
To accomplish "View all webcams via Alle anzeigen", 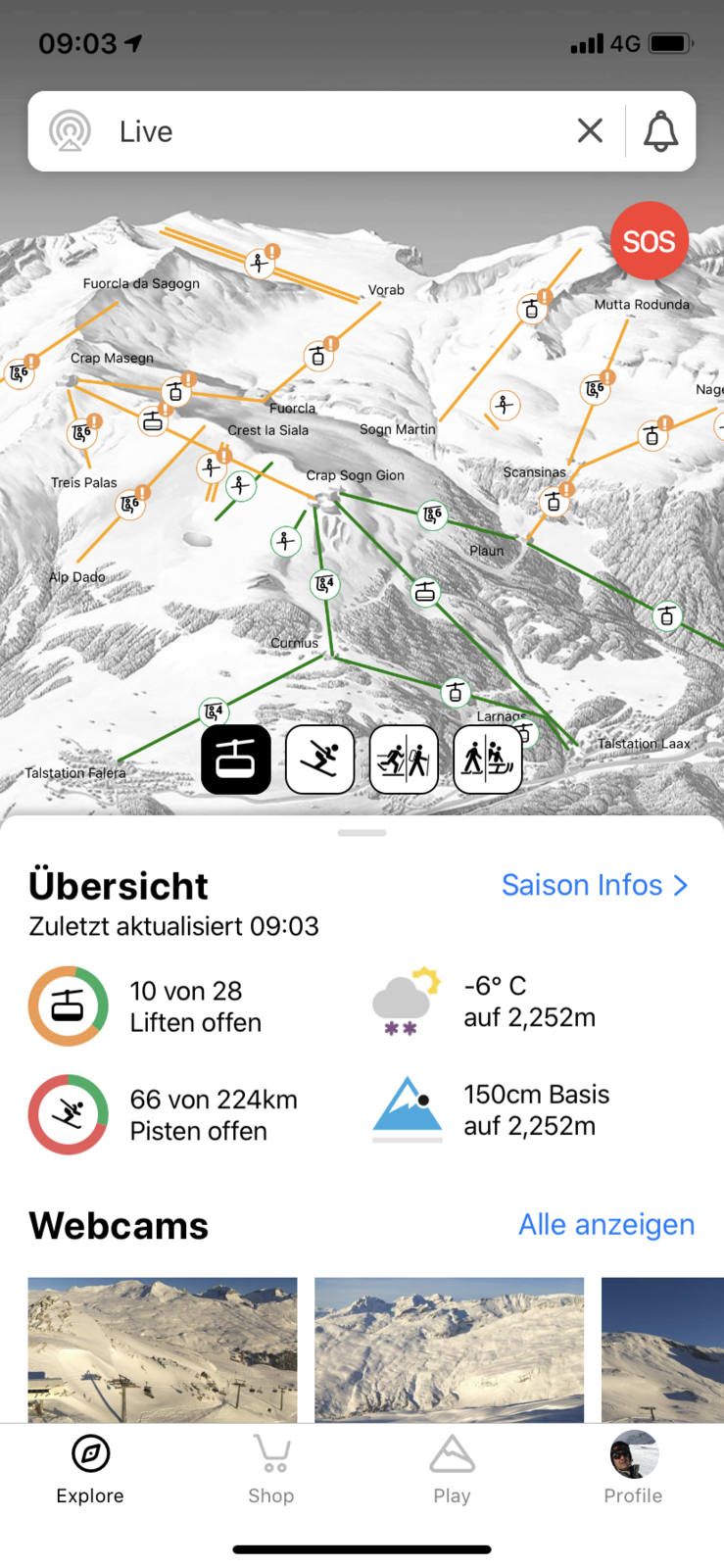I will (605, 1224).
